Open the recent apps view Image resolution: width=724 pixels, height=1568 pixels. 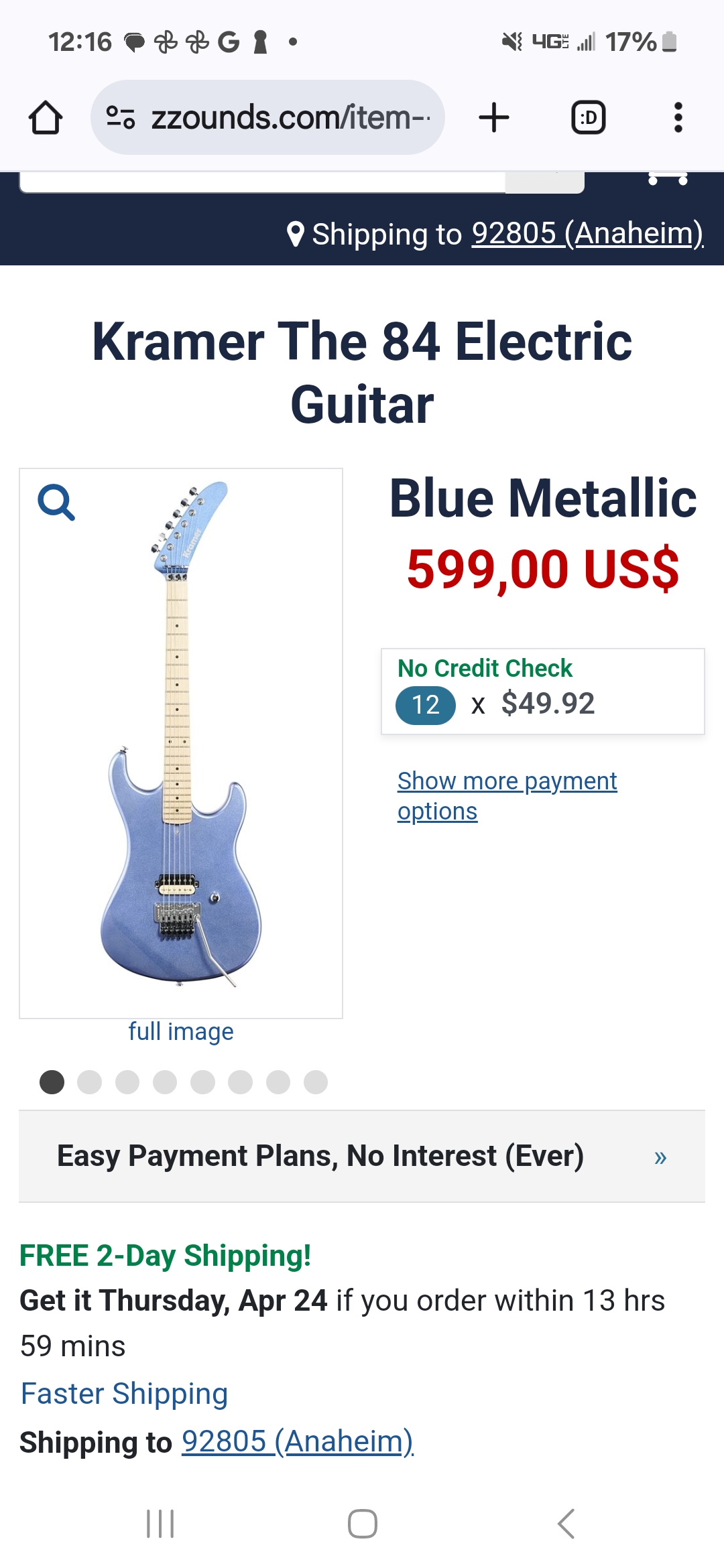[x=160, y=1524]
